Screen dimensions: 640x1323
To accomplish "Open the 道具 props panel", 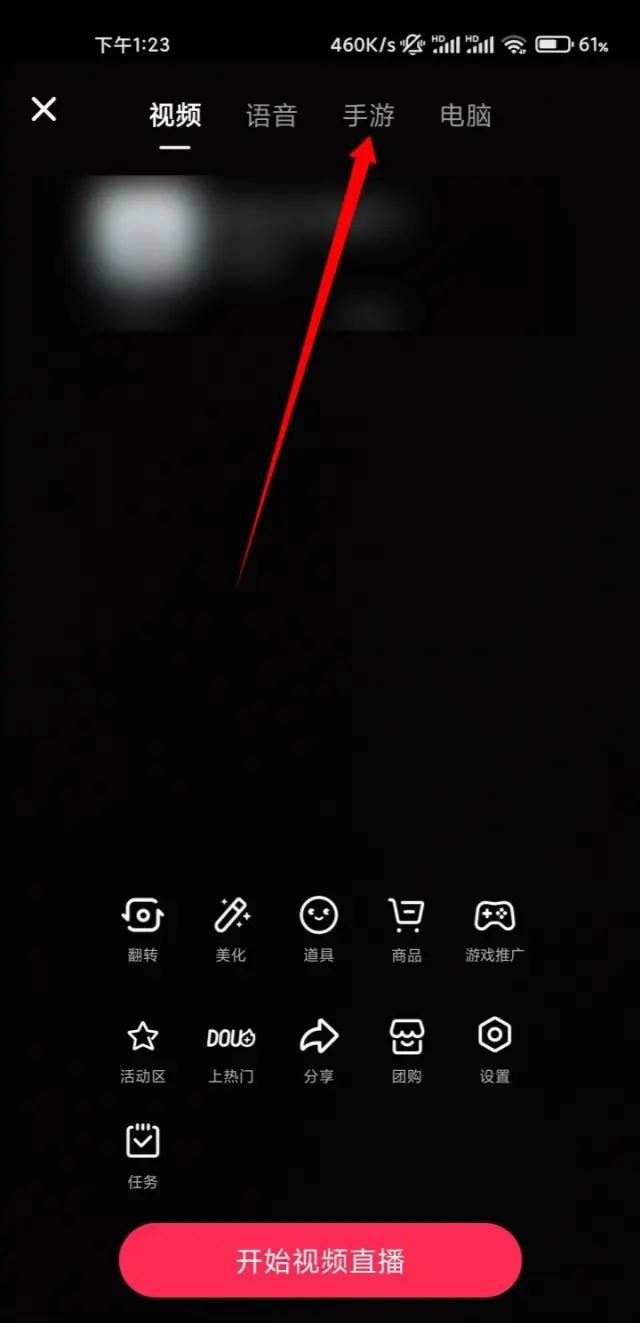I will [x=318, y=926].
